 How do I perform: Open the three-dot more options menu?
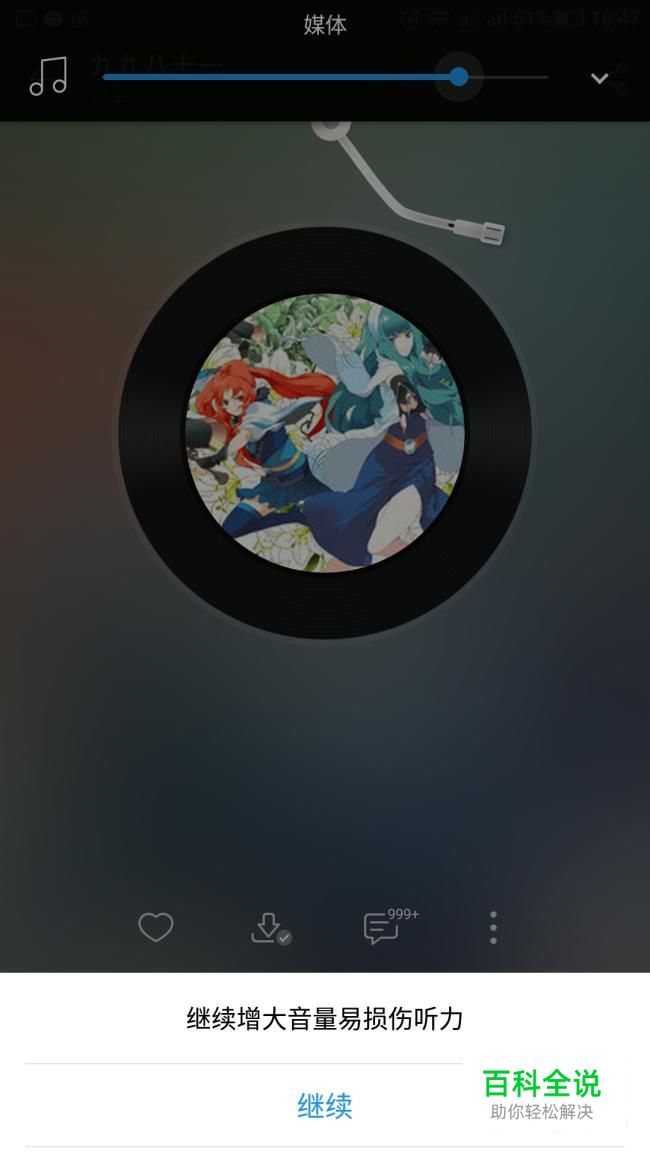click(493, 928)
